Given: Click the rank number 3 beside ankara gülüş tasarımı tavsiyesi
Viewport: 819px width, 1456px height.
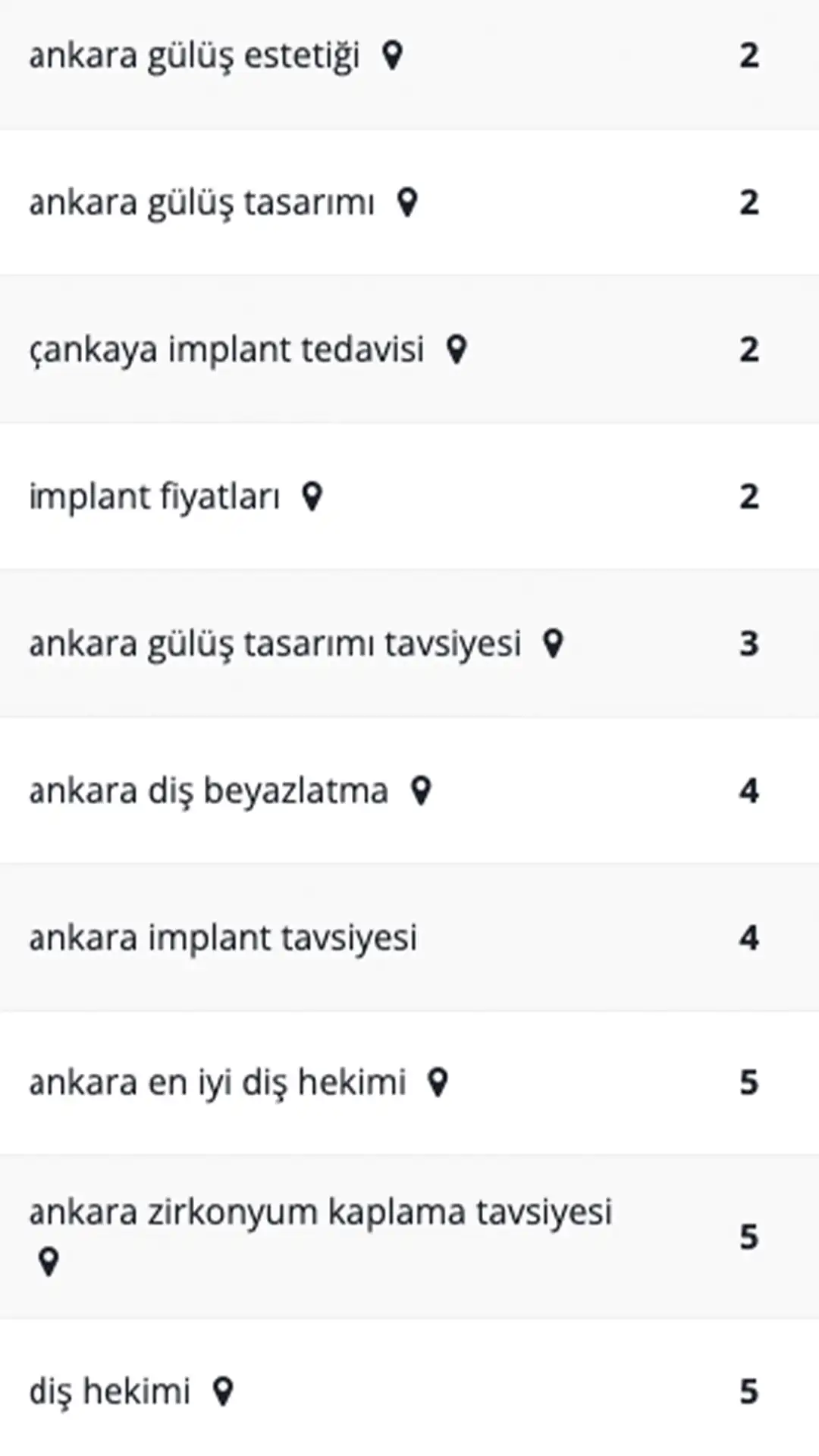Looking at the screenshot, I should coord(749,643).
